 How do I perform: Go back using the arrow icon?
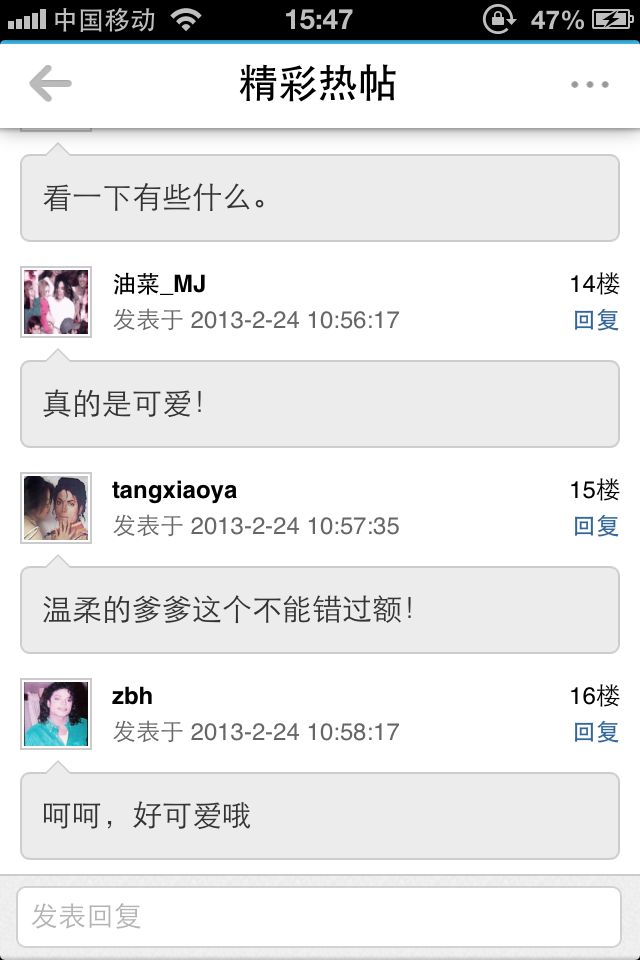pos(50,84)
